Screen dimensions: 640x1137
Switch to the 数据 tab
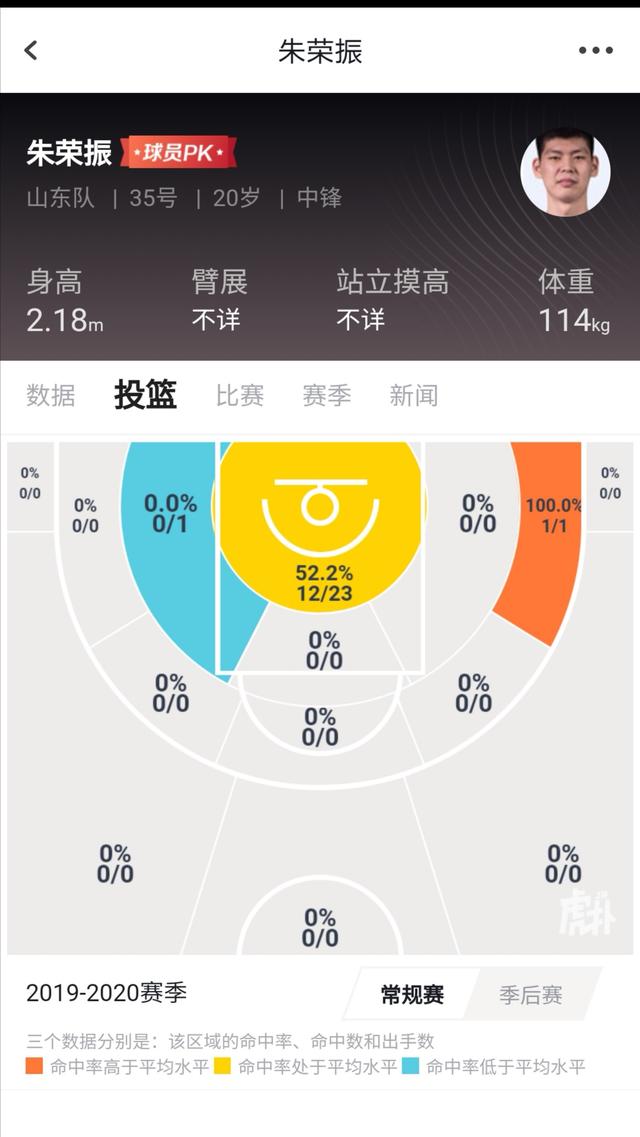click(x=51, y=395)
